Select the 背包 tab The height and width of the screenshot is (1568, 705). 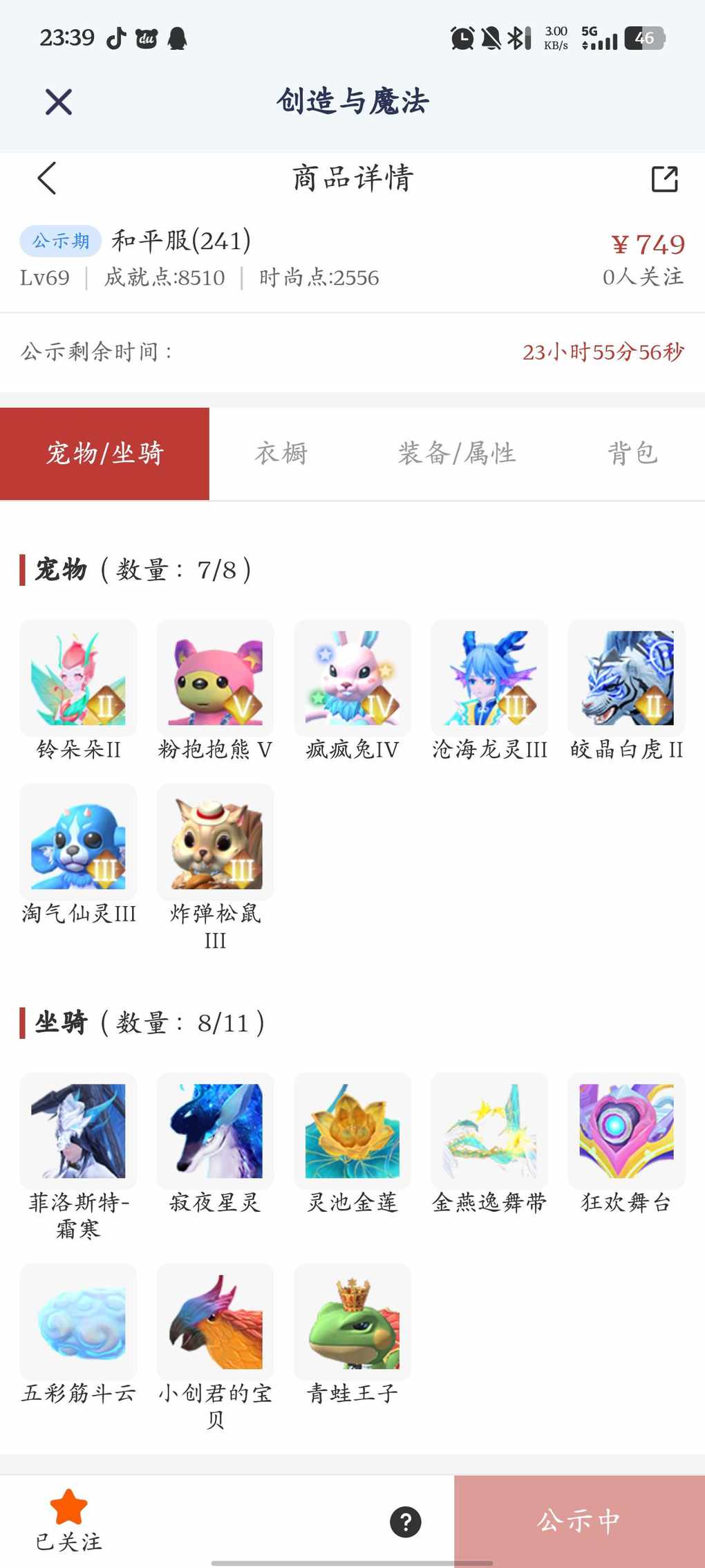(632, 454)
